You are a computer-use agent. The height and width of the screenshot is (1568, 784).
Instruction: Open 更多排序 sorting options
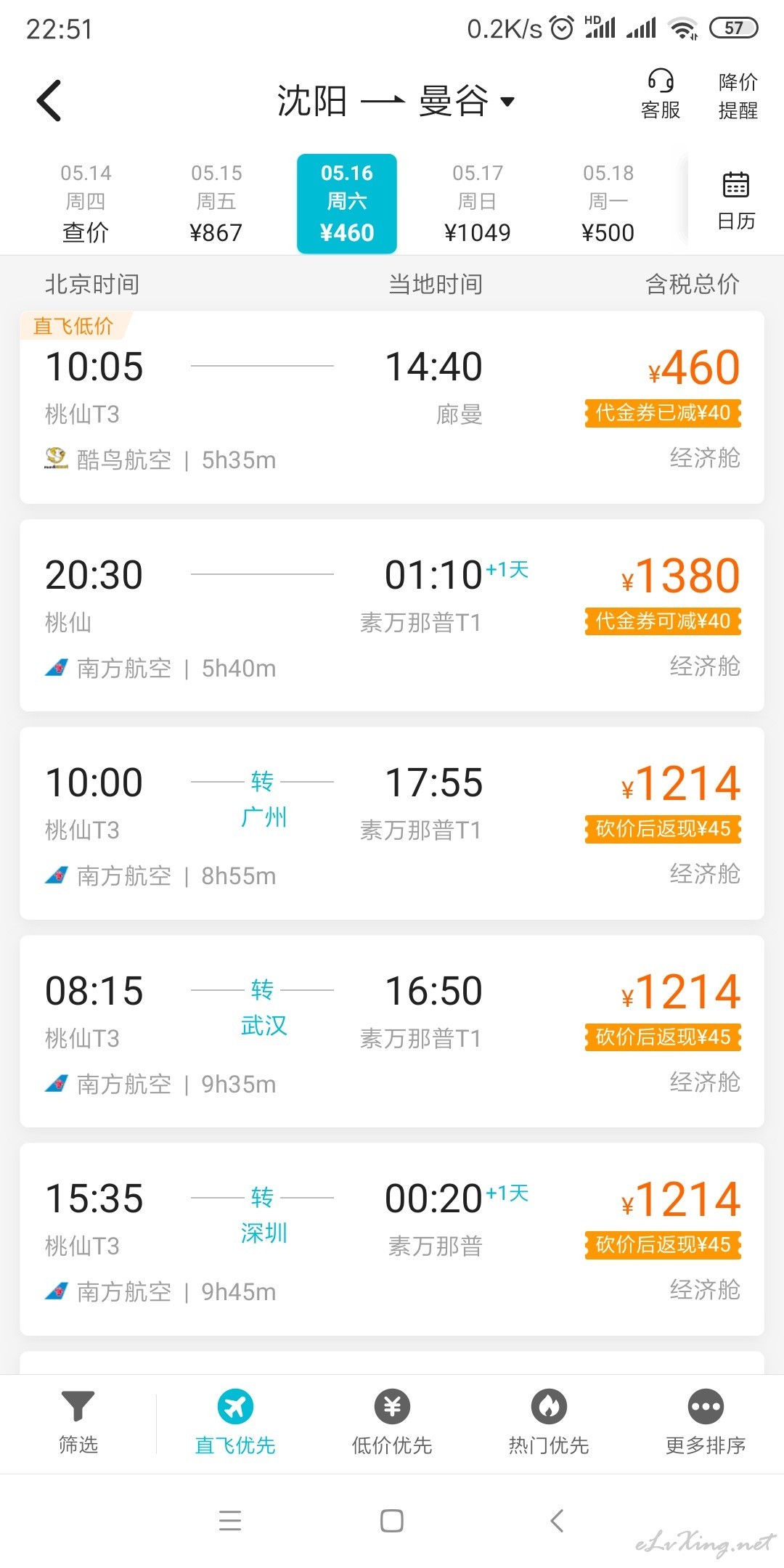pyautogui.click(x=706, y=1423)
